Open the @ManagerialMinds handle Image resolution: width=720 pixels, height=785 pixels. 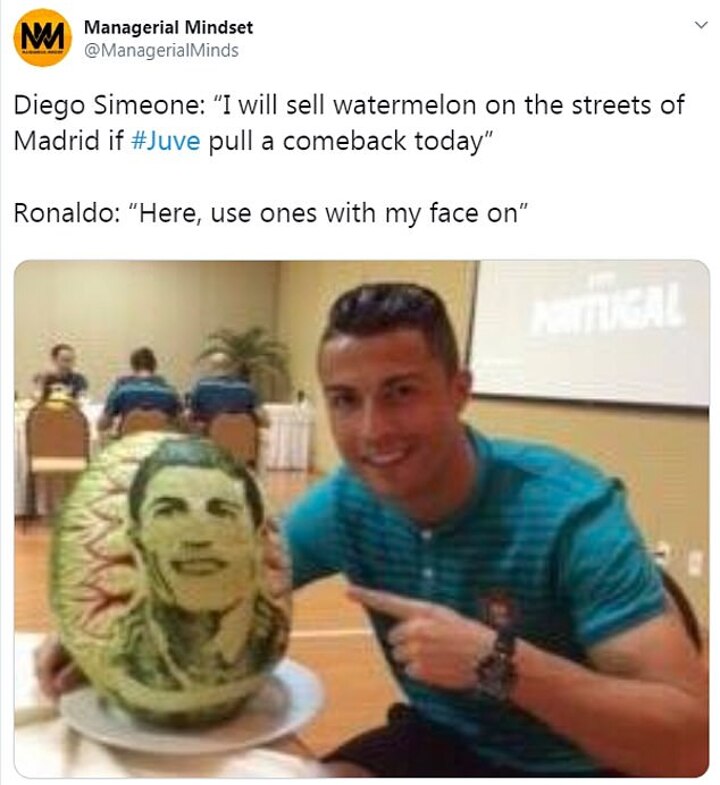[x=161, y=50]
